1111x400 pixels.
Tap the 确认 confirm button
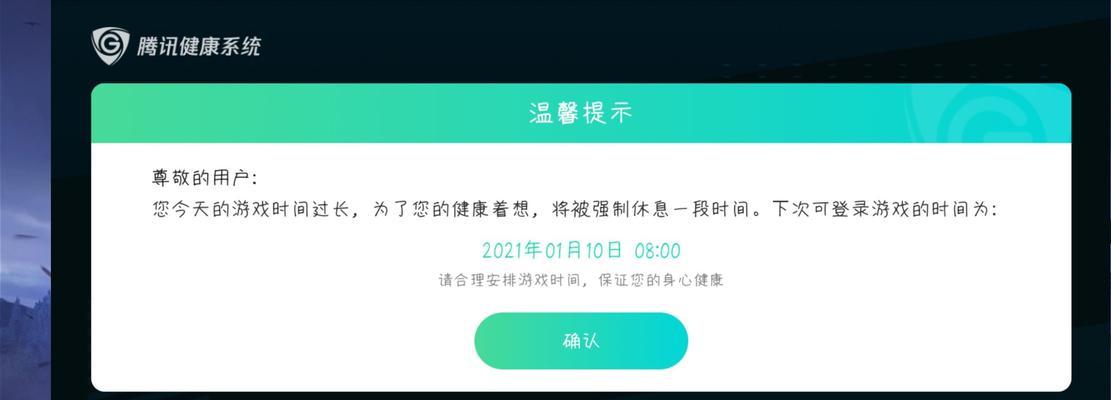pyautogui.click(x=581, y=341)
